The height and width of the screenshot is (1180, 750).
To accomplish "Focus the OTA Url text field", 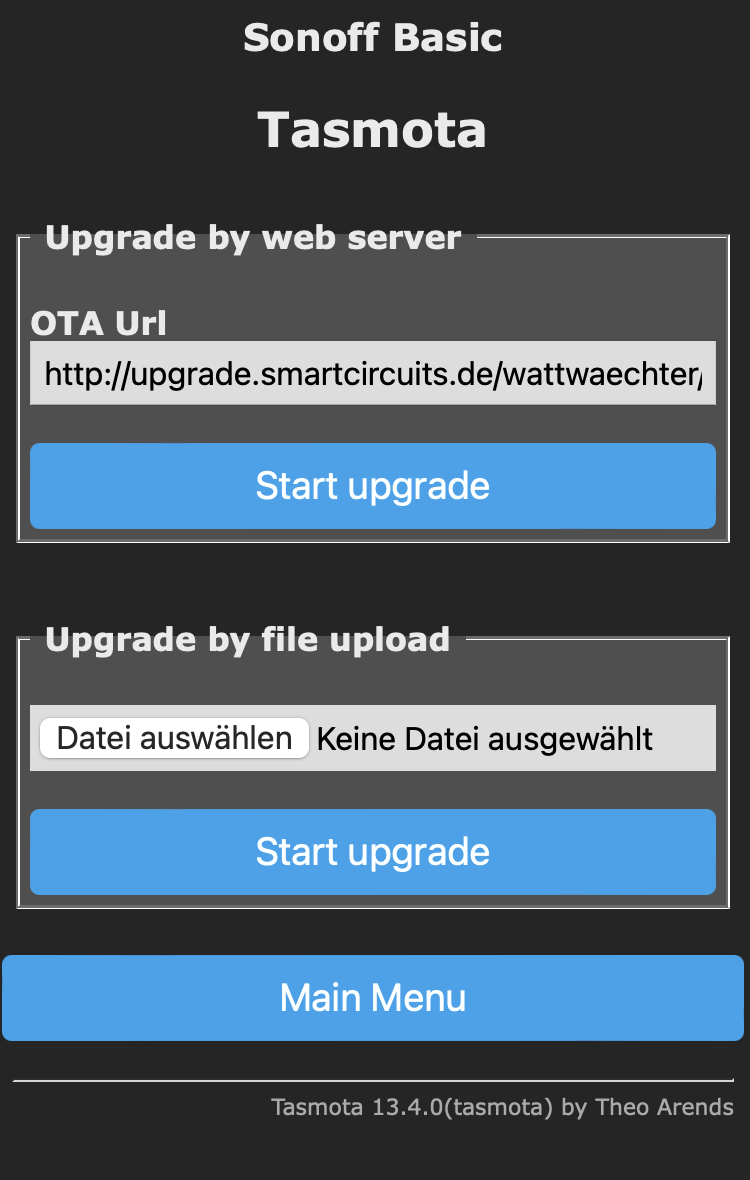I will coord(372,374).
